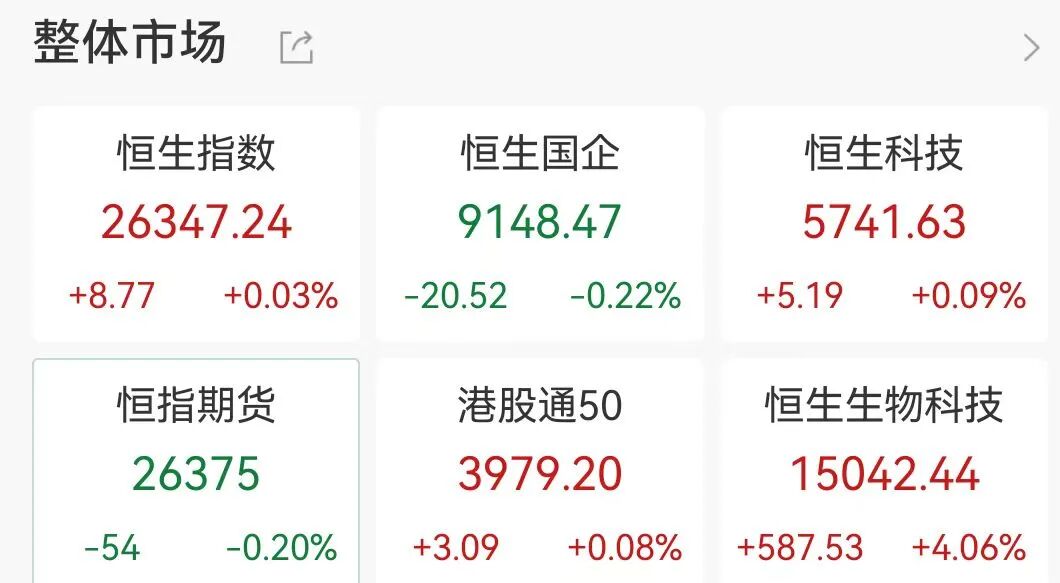Select the 恒指期货 futures card
Image resolution: width=1060 pixels, height=583 pixels.
pos(196,474)
